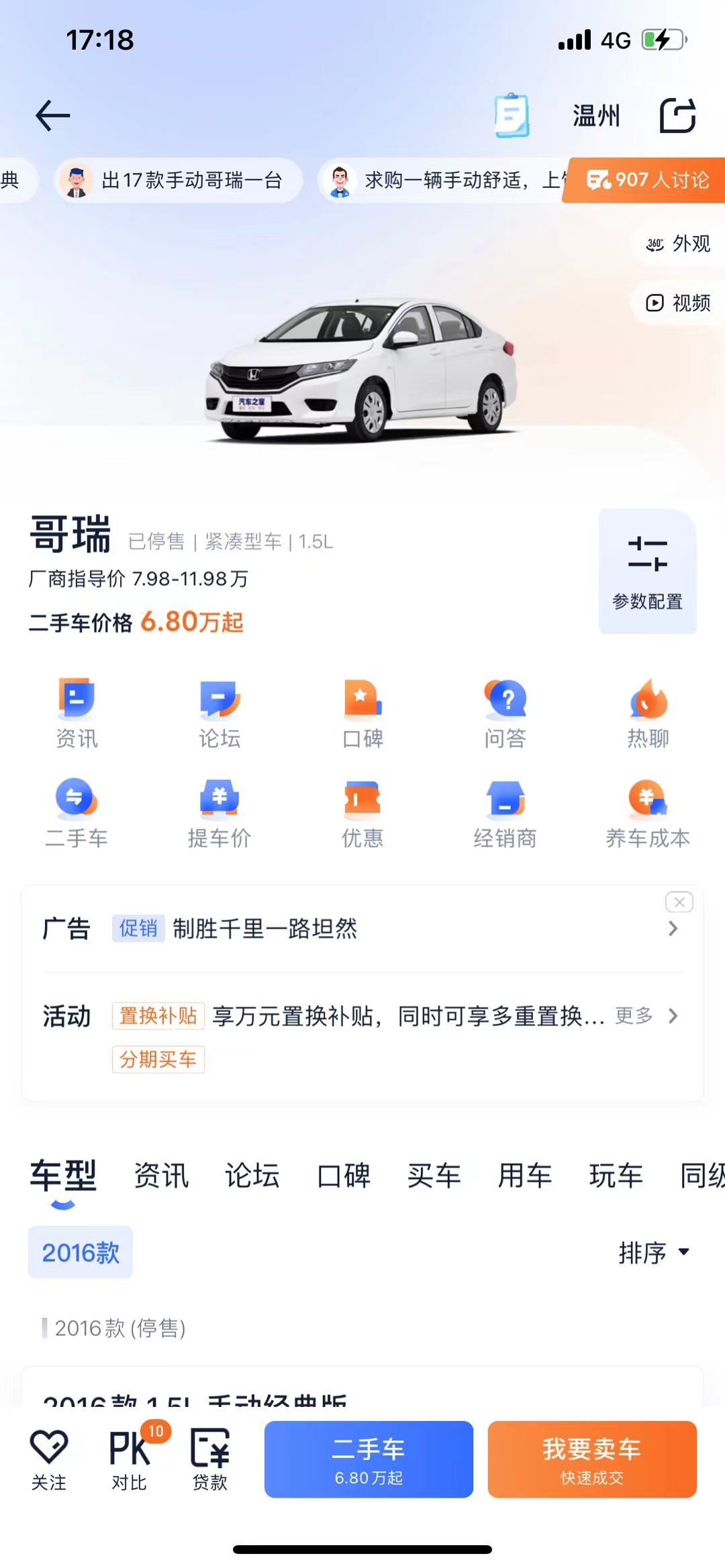Tap 我要卖车 to sell car
This screenshot has width=725, height=1568.
[x=591, y=1459]
